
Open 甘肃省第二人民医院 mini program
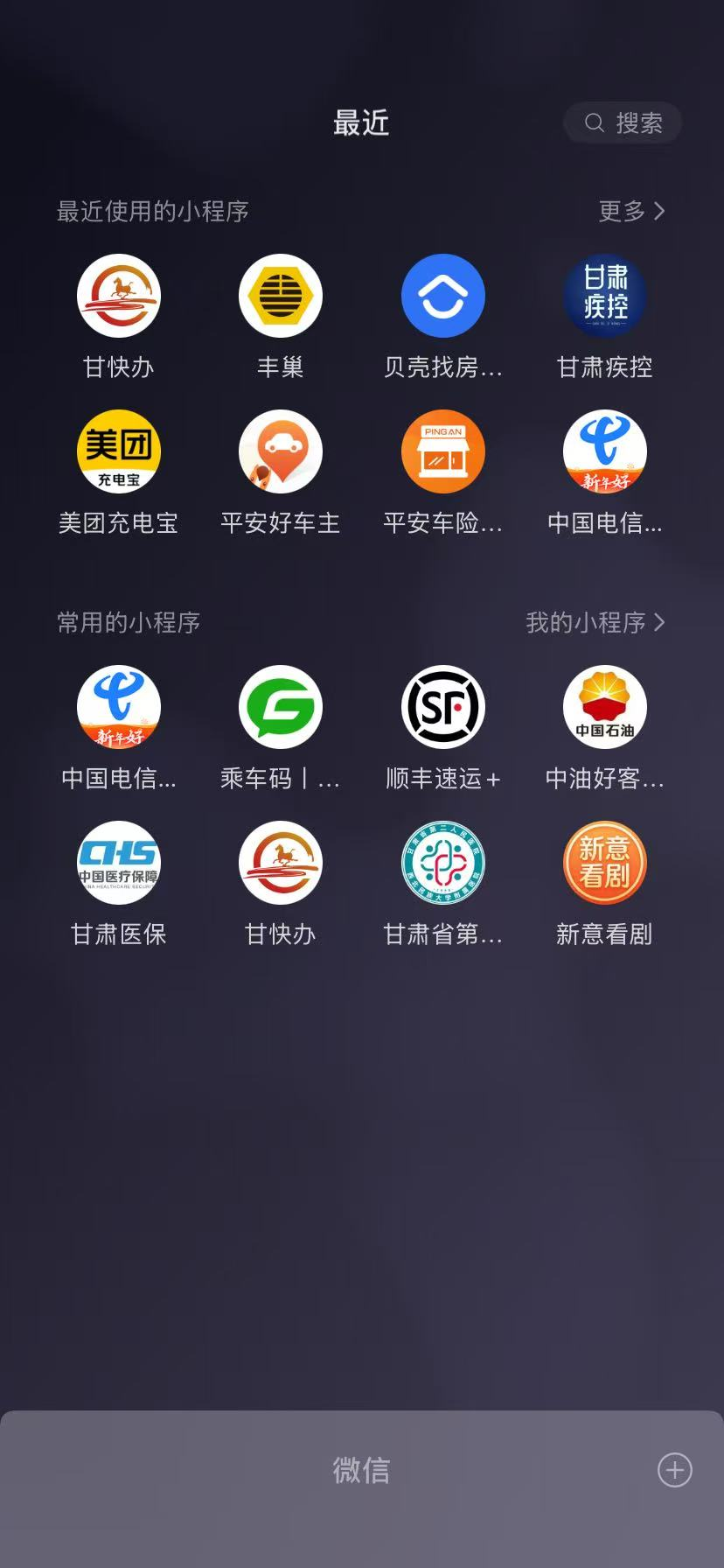coord(442,864)
